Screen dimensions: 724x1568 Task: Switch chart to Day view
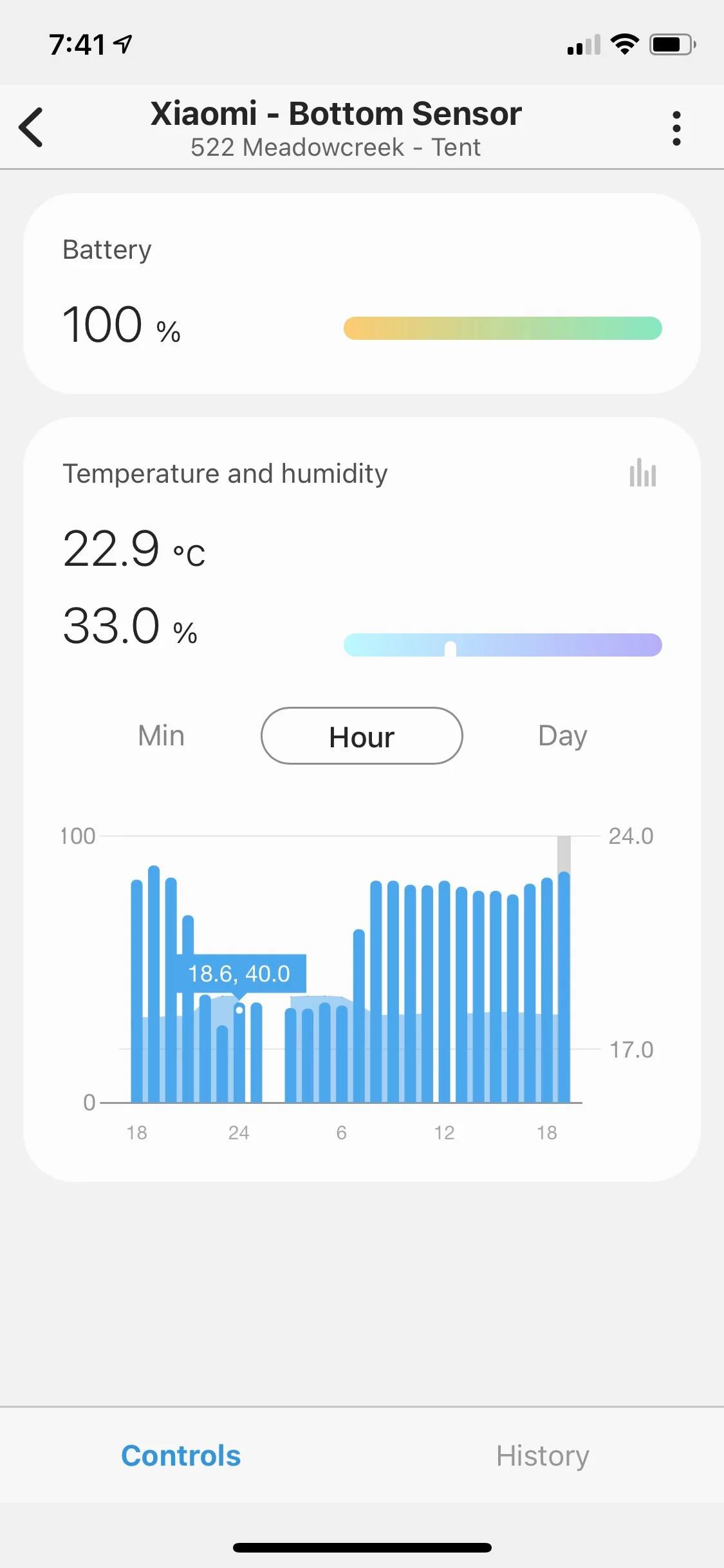[562, 736]
